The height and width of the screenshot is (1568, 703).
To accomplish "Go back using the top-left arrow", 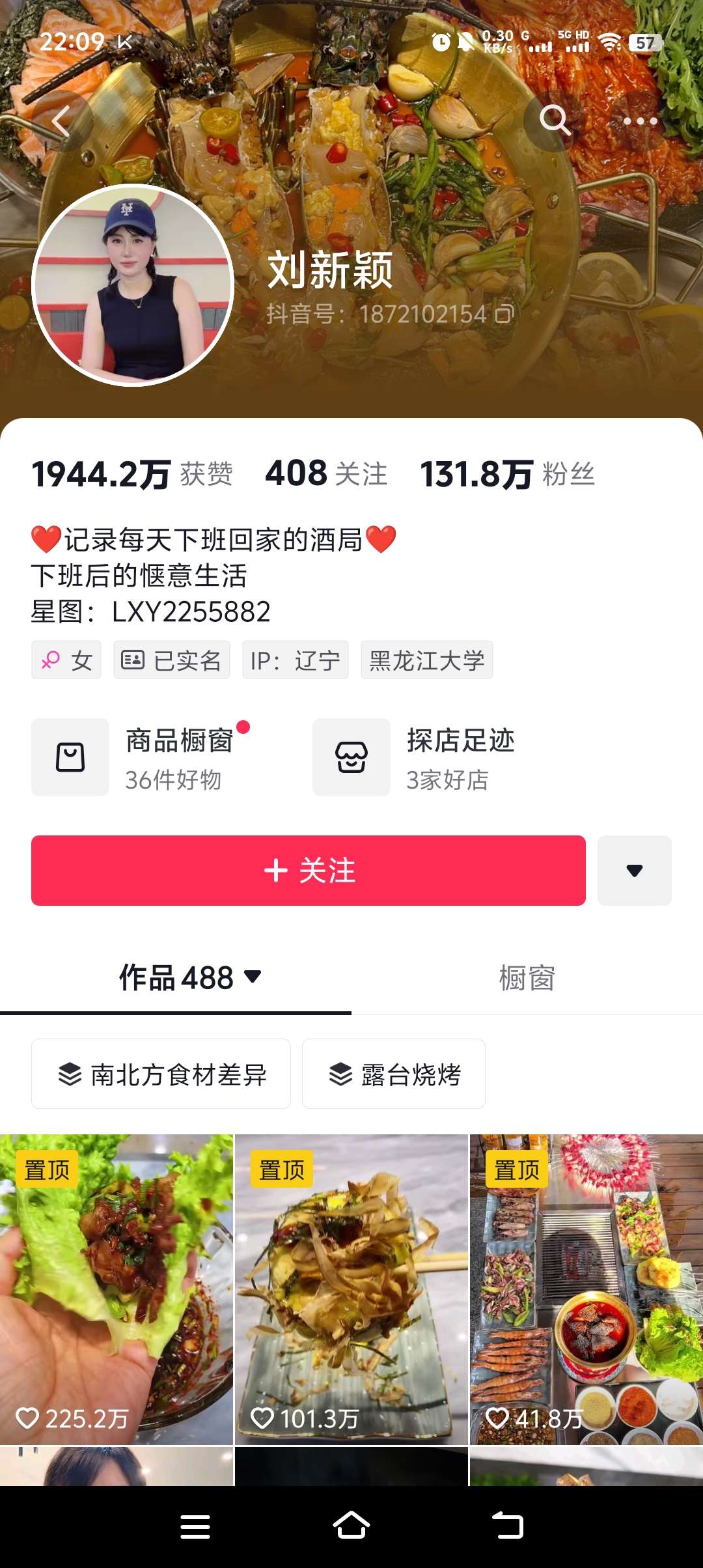I will pos(62,121).
